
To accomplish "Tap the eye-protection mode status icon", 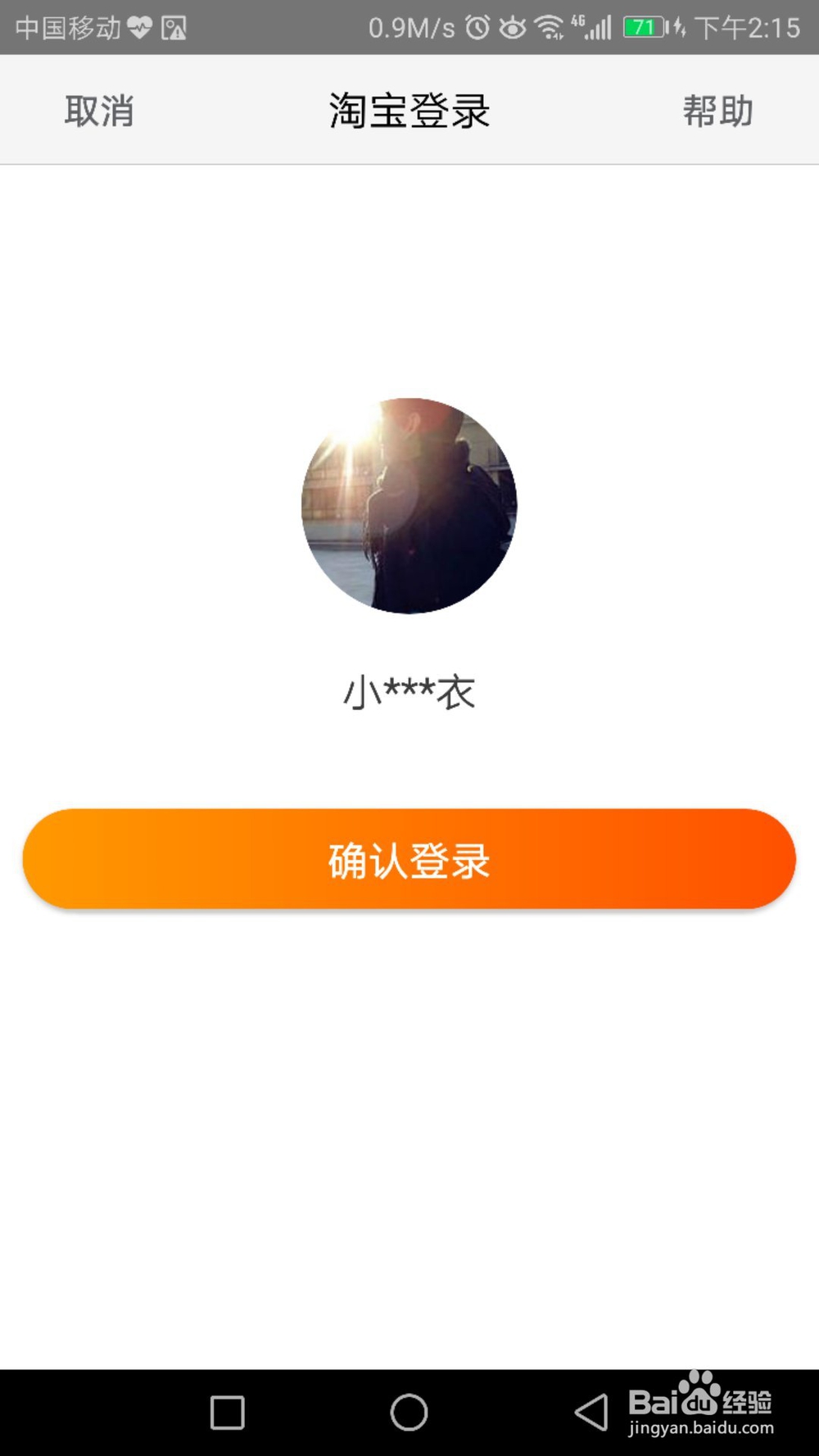I will click(x=513, y=26).
